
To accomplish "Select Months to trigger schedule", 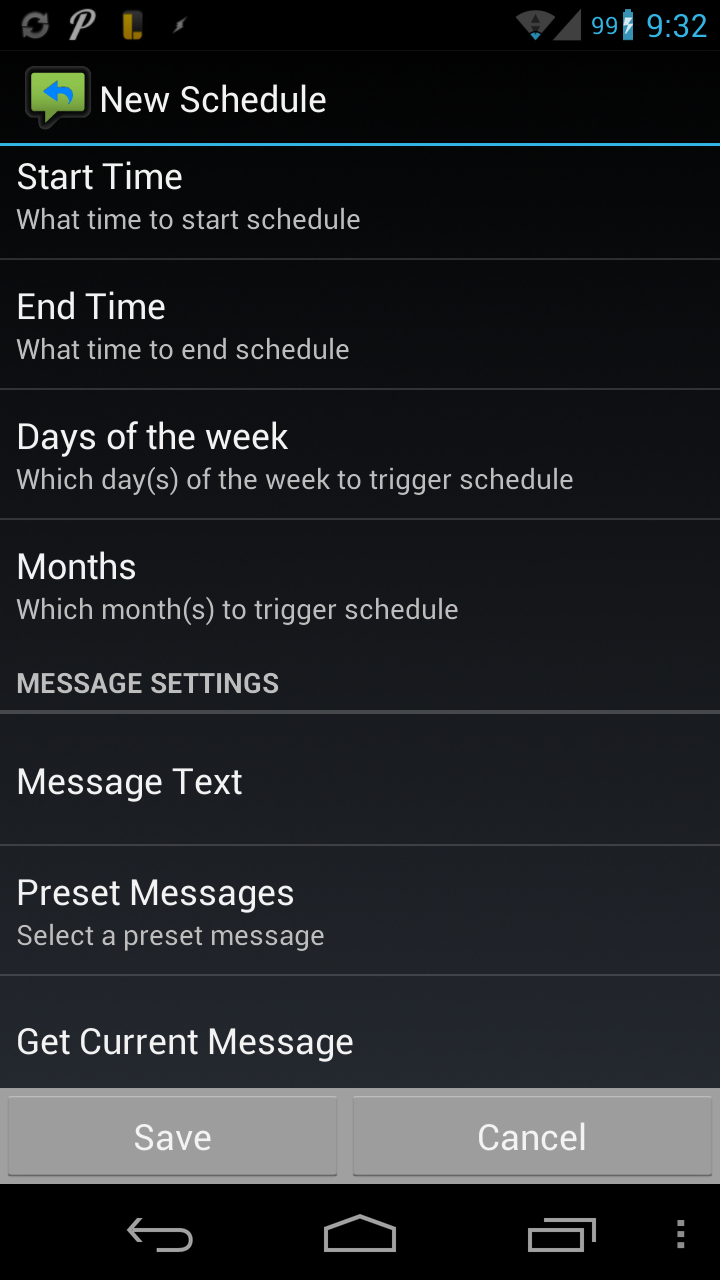I will (360, 586).
